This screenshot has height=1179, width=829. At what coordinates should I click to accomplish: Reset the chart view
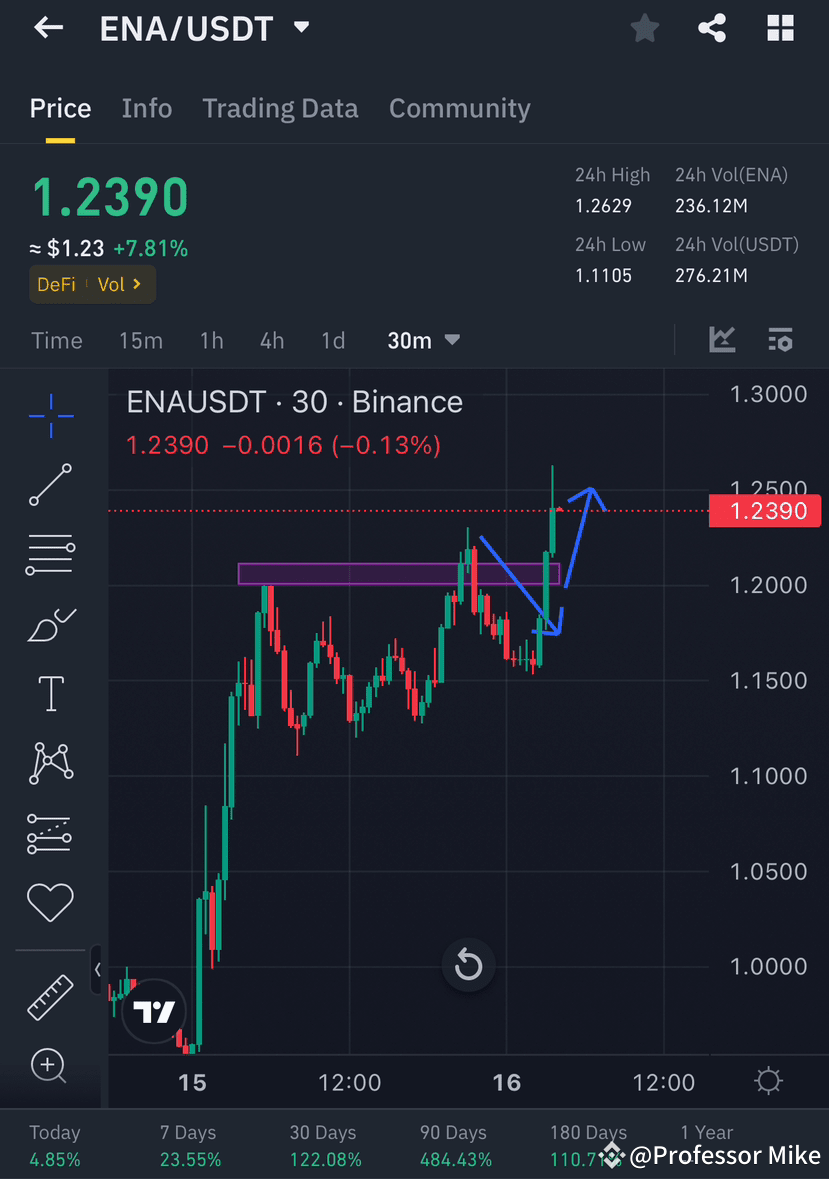tap(468, 964)
